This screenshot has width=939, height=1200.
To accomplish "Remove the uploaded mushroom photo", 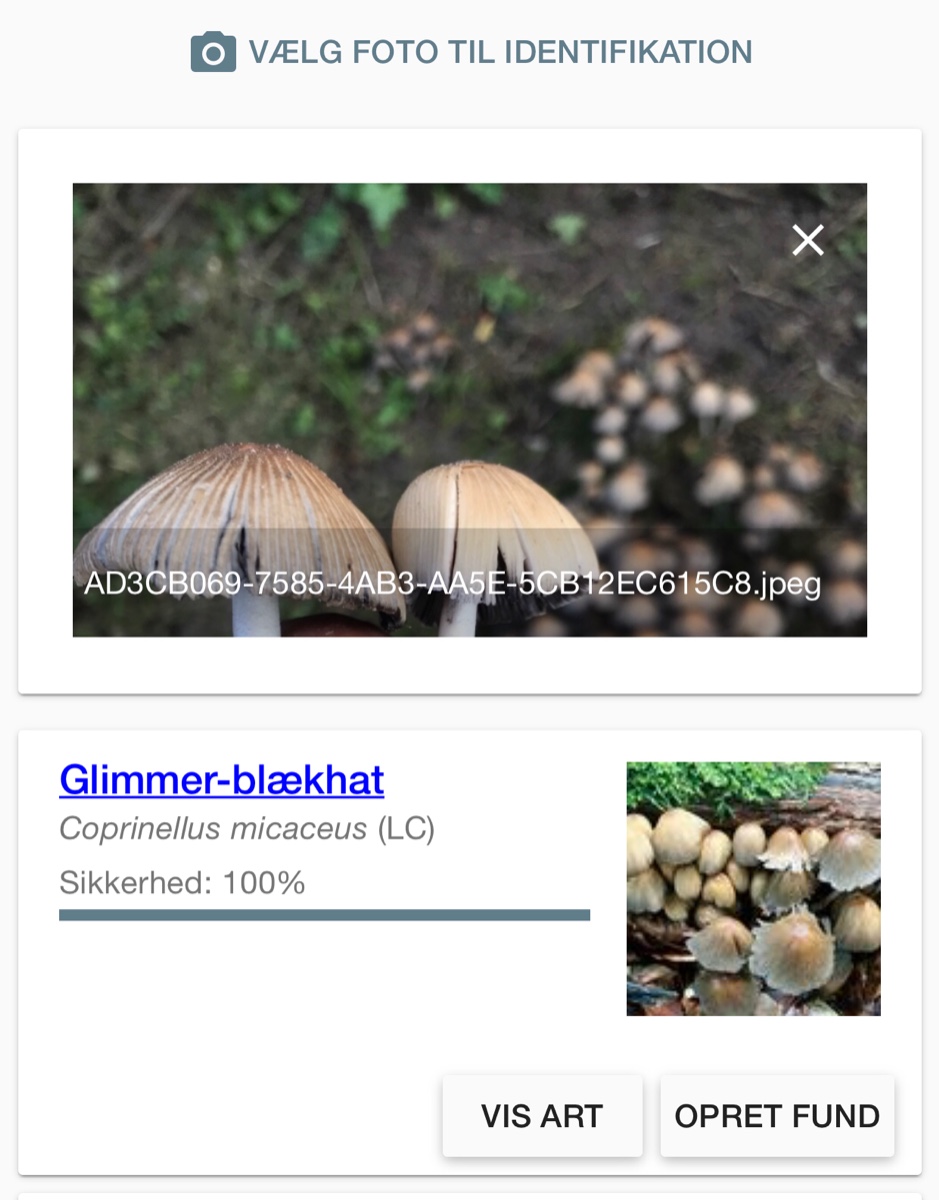I will (x=807, y=240).
